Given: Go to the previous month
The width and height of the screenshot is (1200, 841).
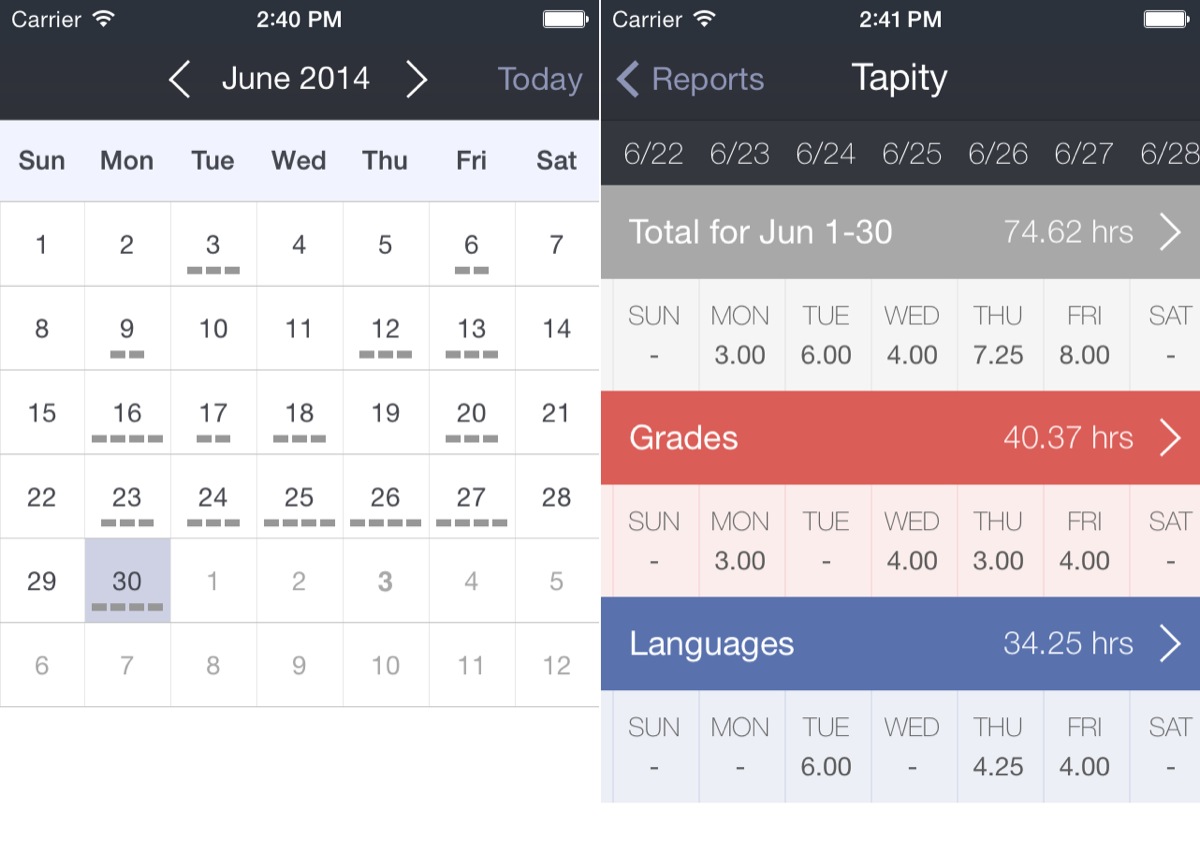Looking at the screenshot, I should pos(180,79).
